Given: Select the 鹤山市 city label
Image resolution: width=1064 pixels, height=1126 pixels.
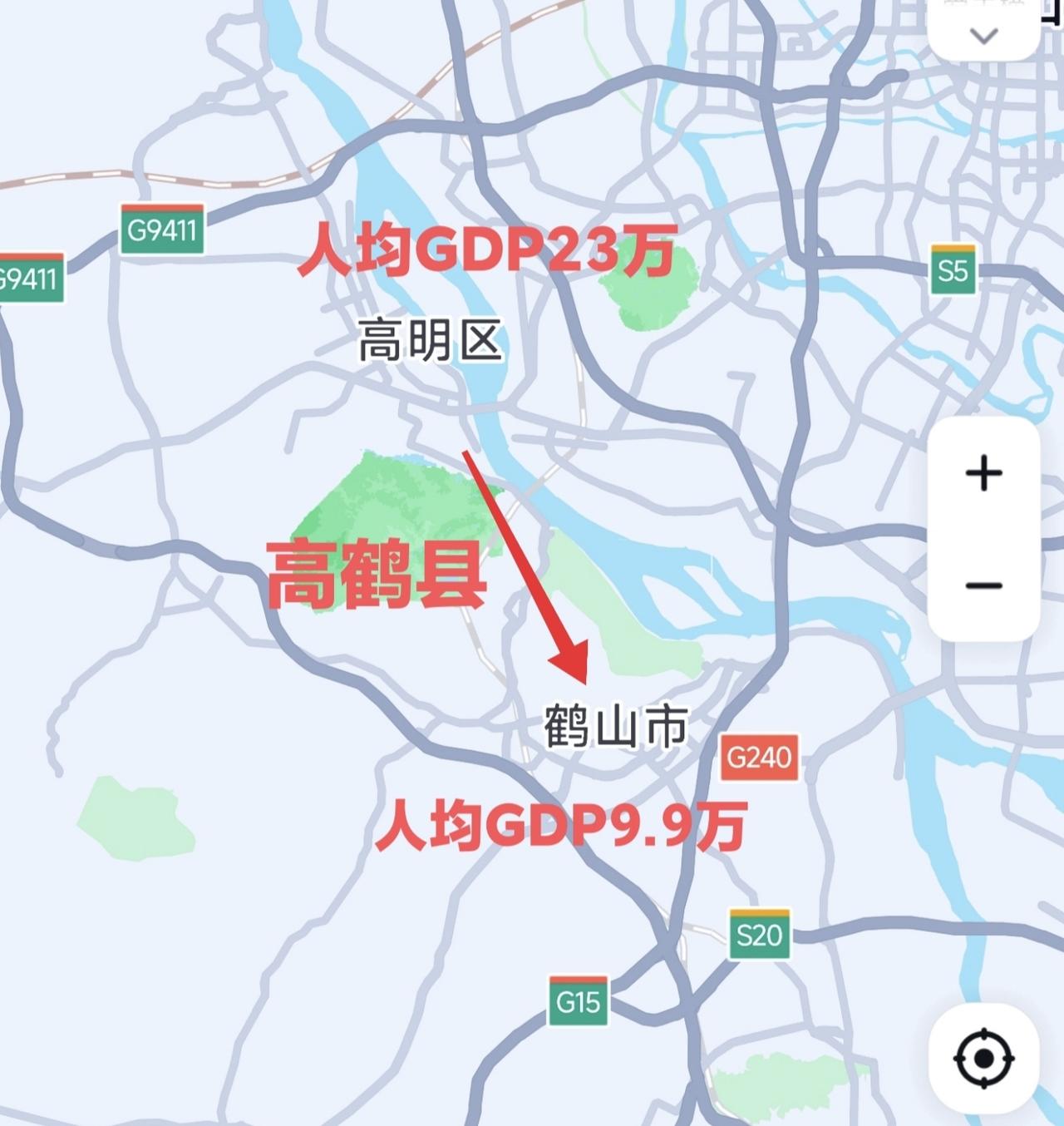Looking at the screenshot, I should [617, 727].
